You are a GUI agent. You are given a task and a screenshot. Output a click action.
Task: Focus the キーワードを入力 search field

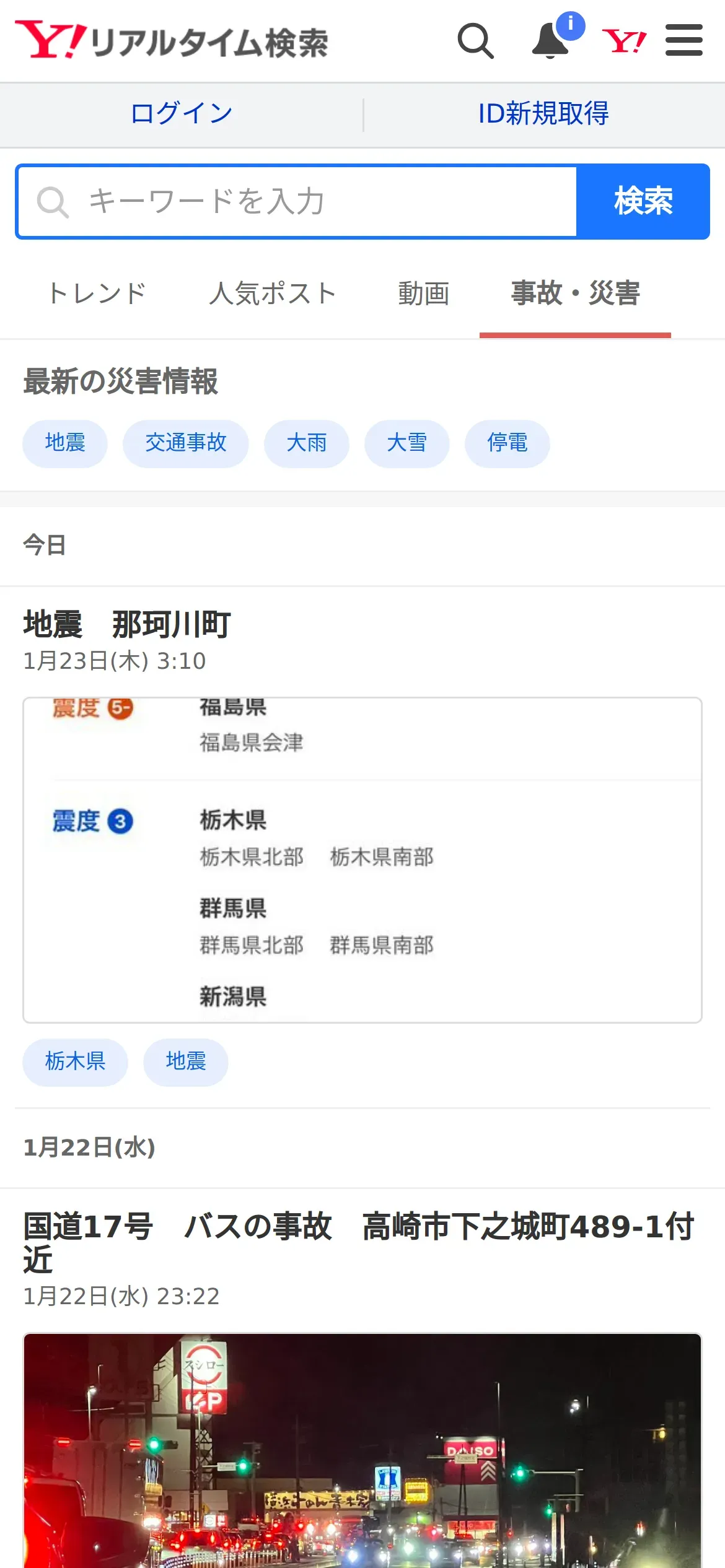coord(297,202)
